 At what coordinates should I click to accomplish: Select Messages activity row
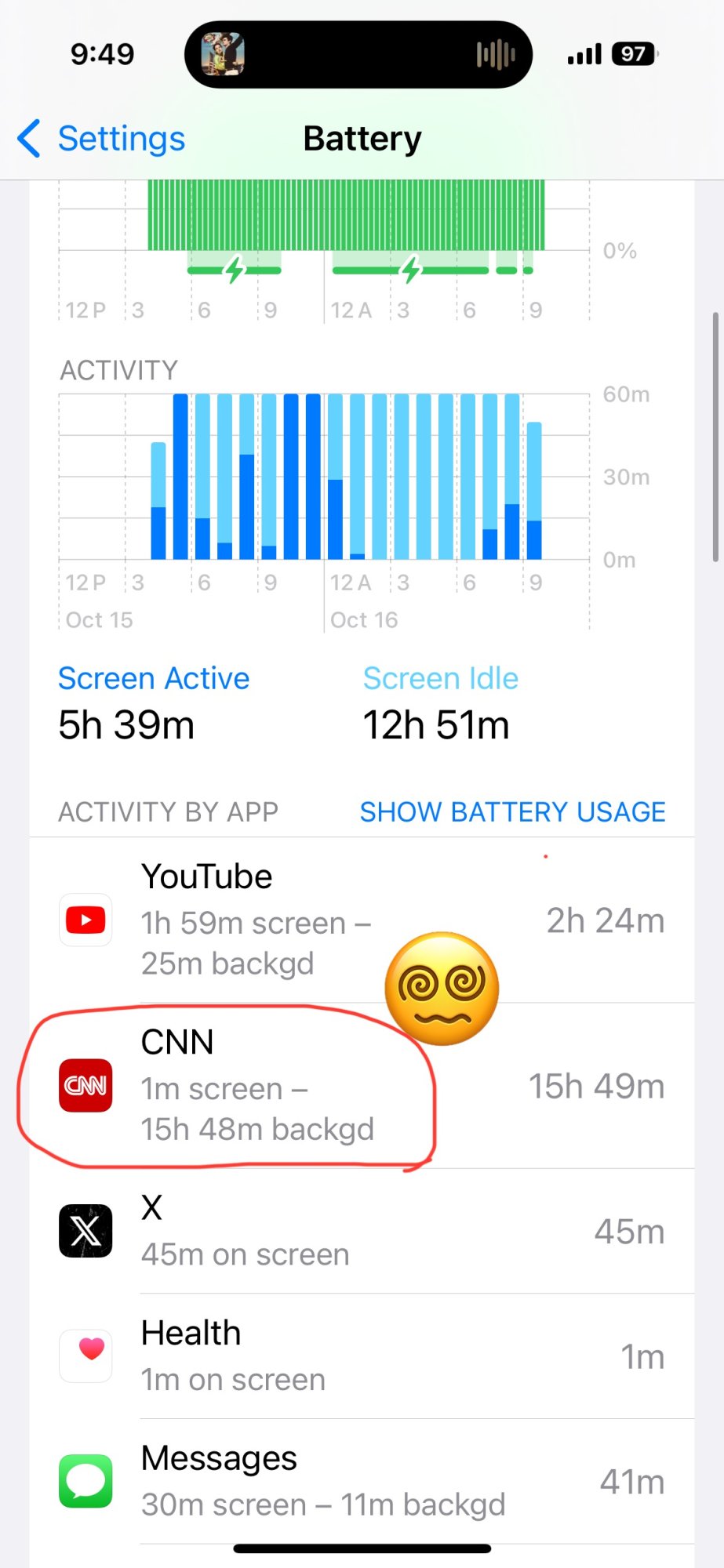pos(361,1482)
